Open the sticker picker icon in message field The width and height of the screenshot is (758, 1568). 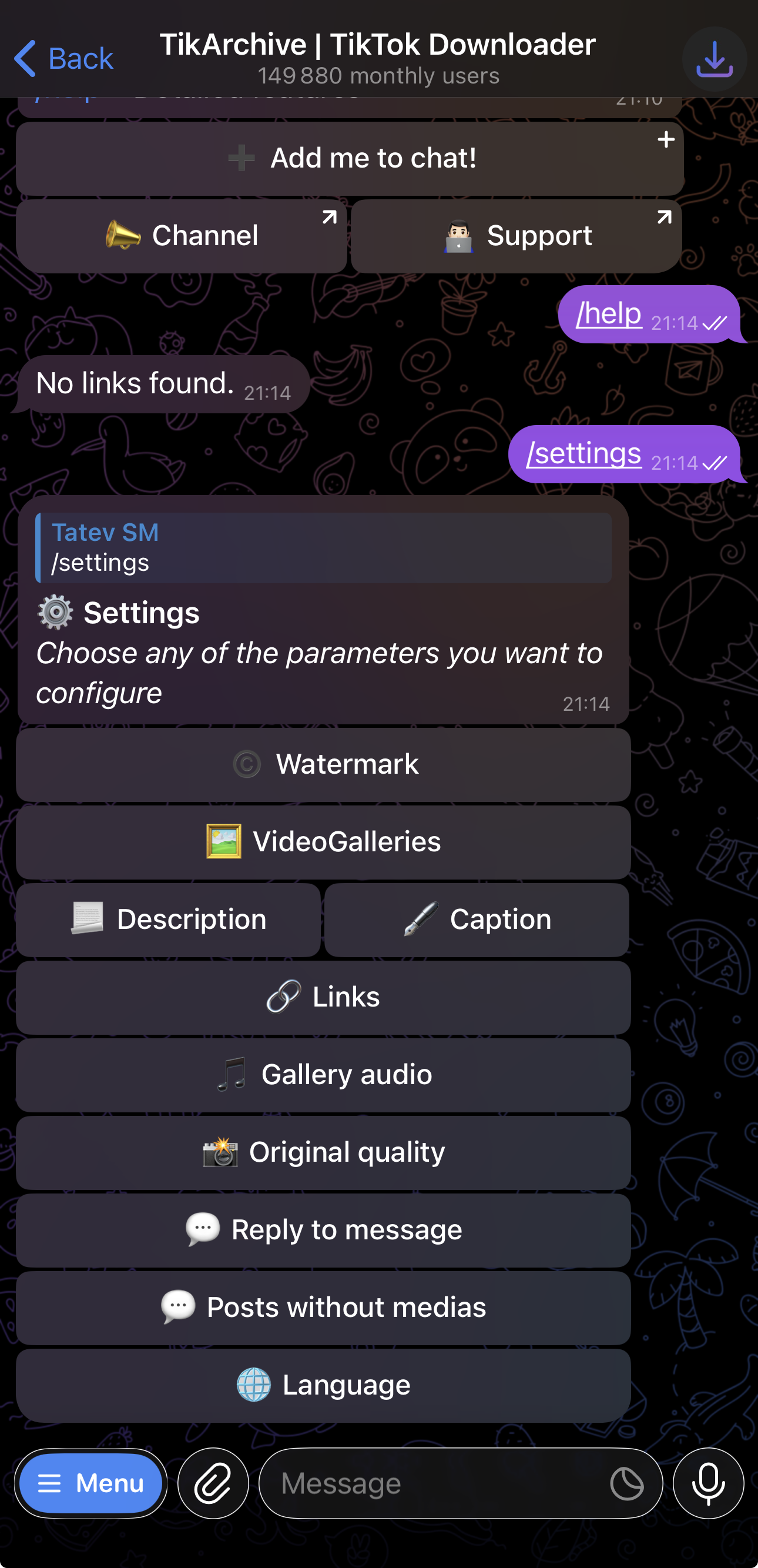click(x=628, y=1483)
